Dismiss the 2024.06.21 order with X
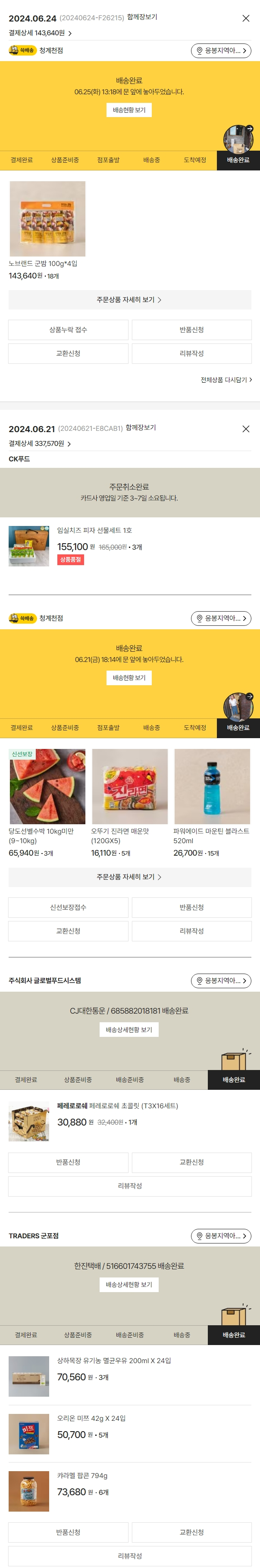 click(x=246, y=429)
